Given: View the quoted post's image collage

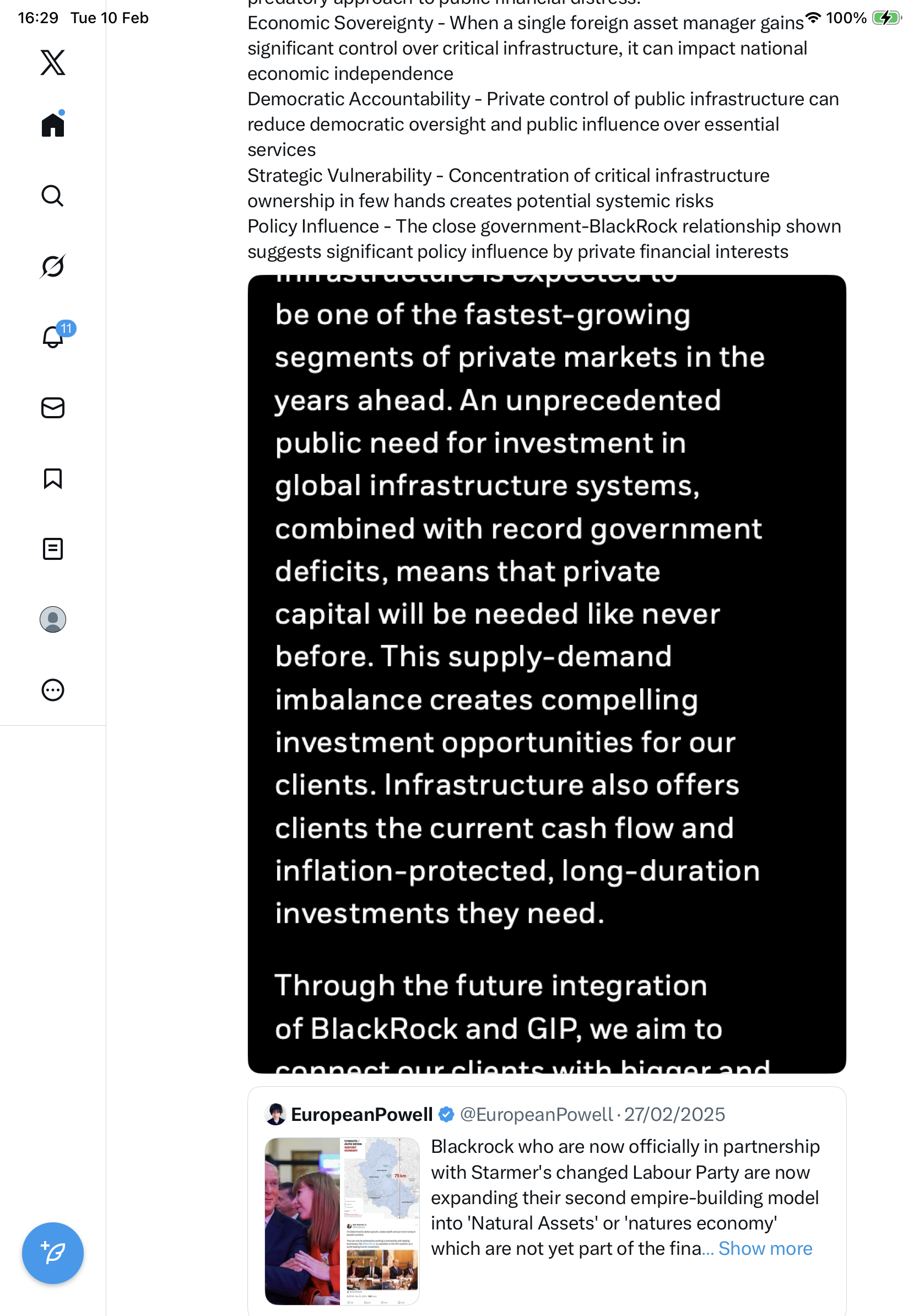Looking at the screenshot, I should (x=342, y=1221).
